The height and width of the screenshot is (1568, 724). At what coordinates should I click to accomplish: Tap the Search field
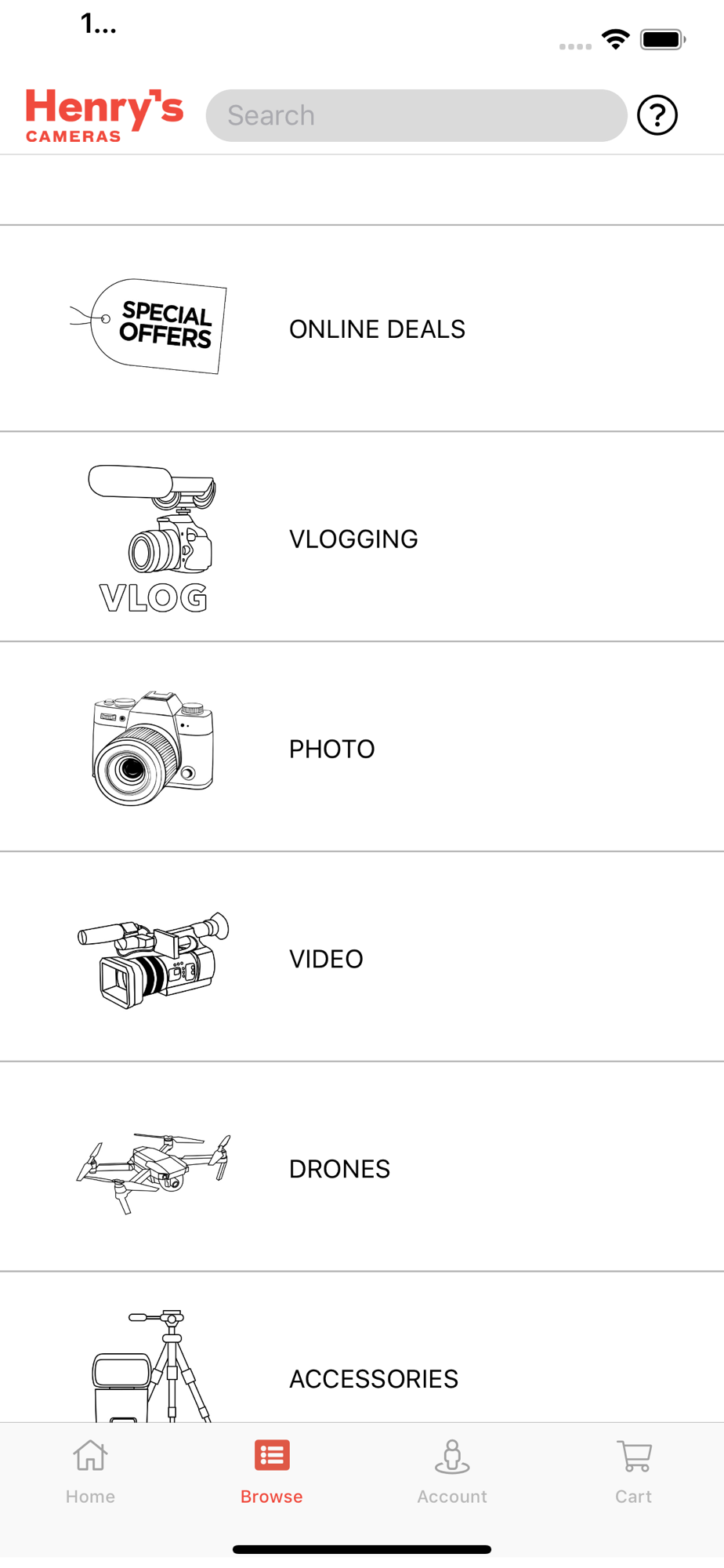coord(416,115)
